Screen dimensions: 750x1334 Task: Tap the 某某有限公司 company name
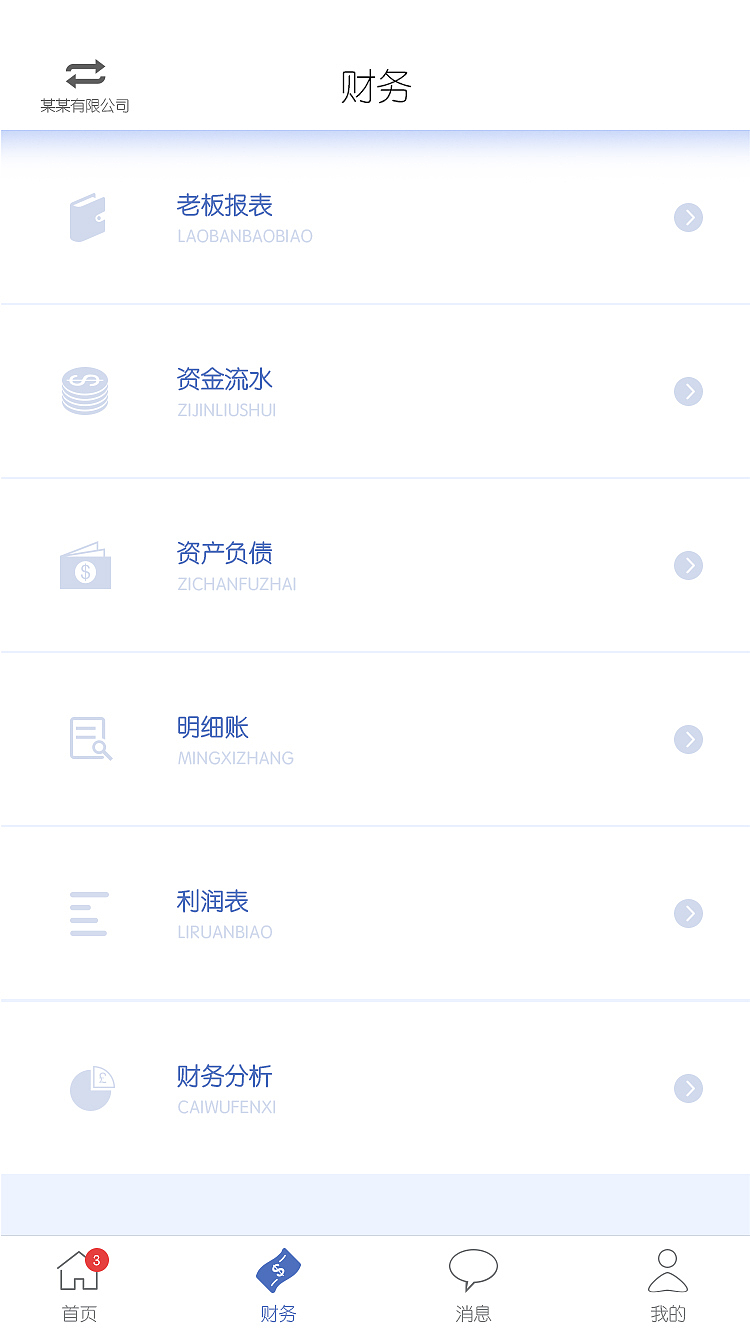click(85, 104)
